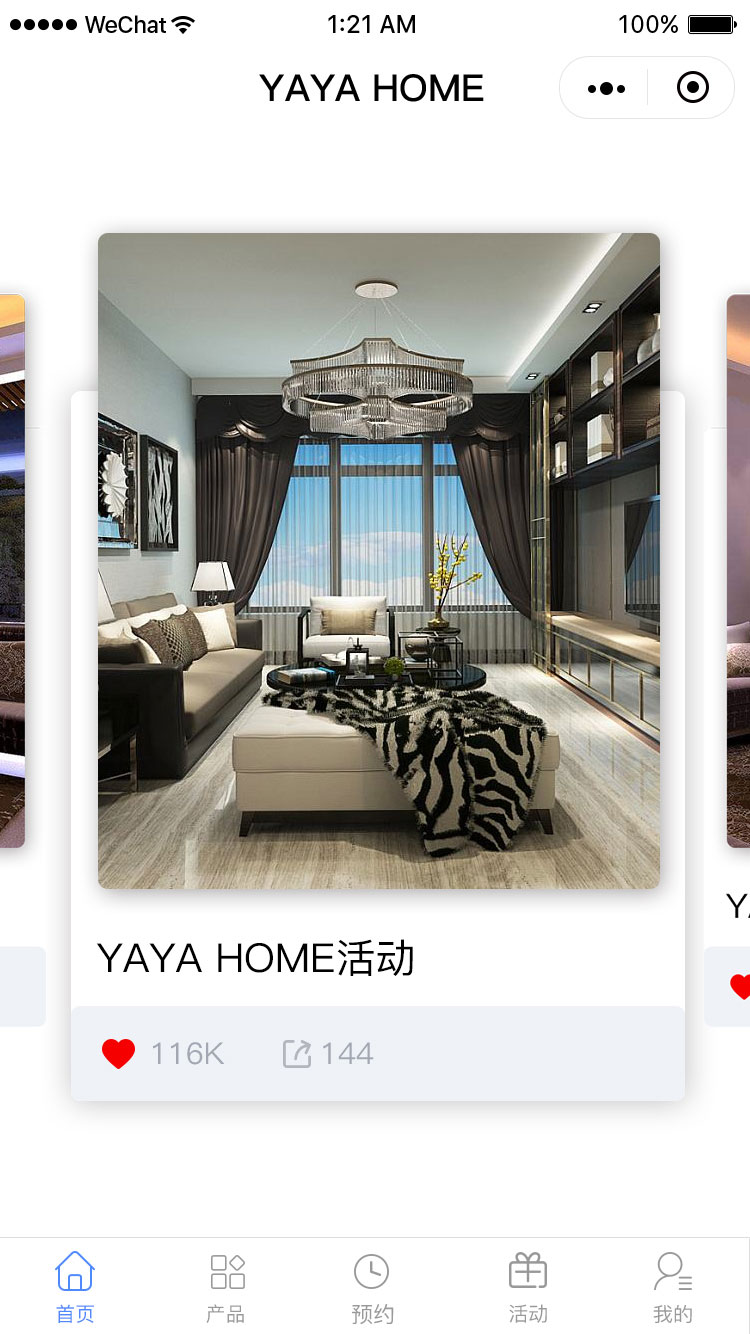
Task: Go to the 活动 tab
Action: coord(527,1286)
